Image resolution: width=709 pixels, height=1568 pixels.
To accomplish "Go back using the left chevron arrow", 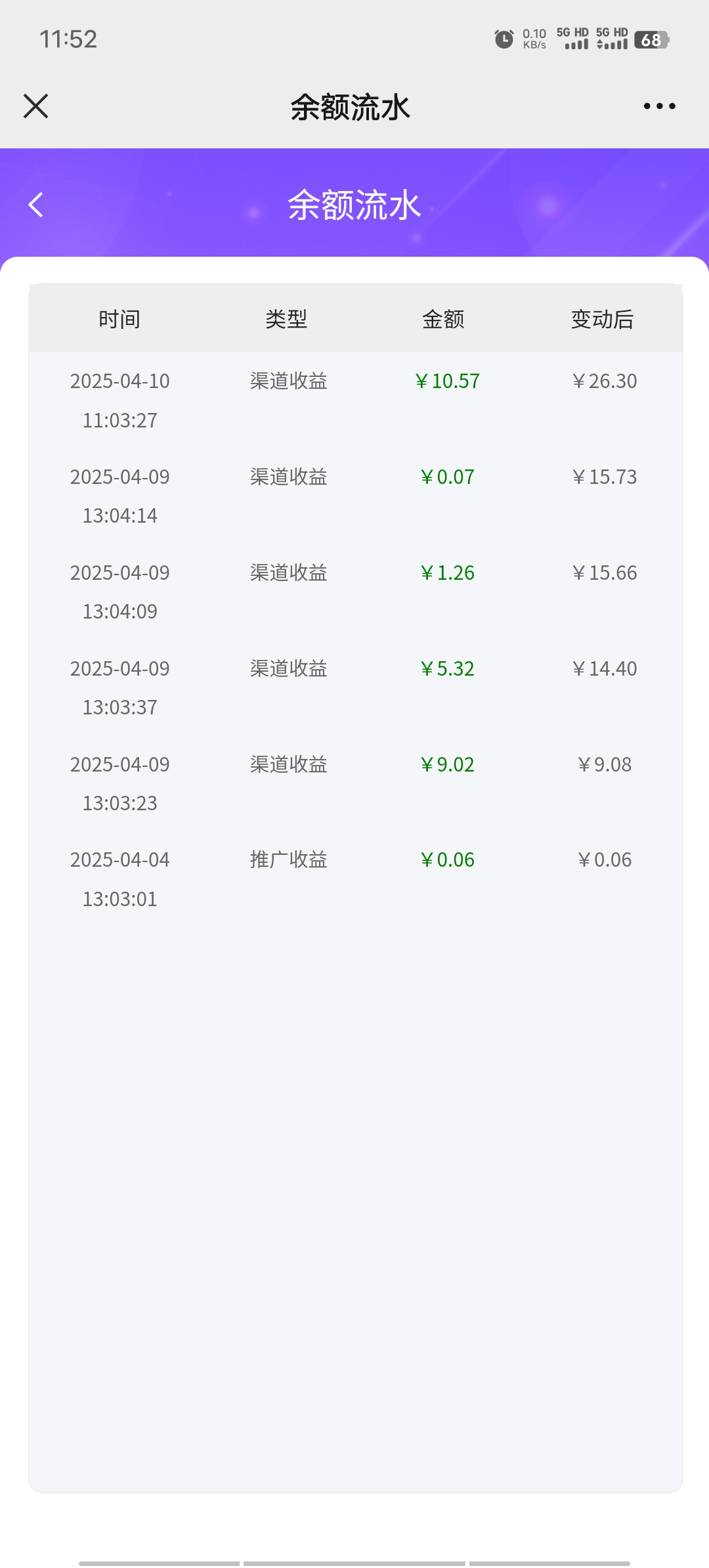I will click(x=36, y=205).
